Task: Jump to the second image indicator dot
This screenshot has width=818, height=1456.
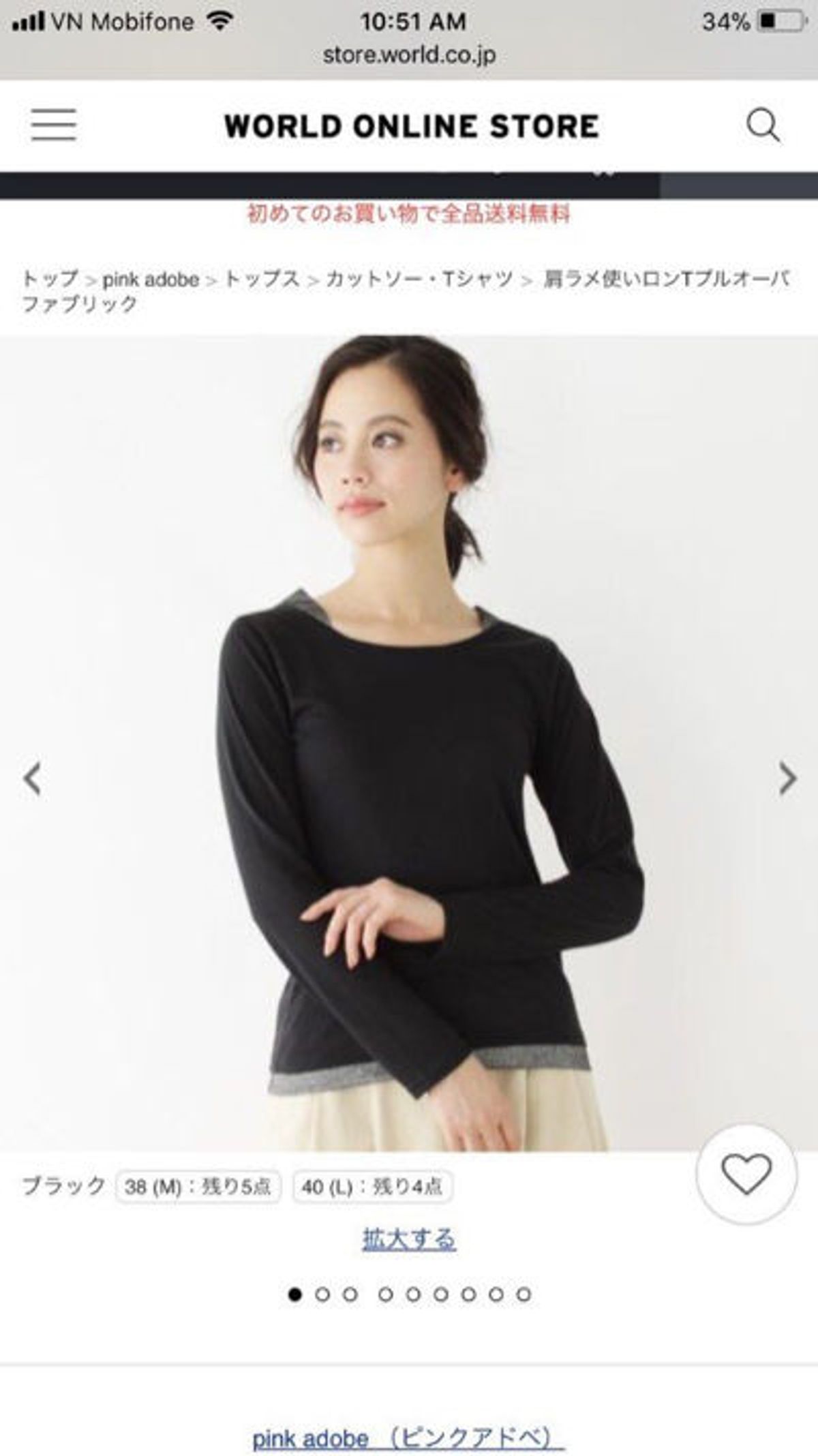Action: 322,1294
